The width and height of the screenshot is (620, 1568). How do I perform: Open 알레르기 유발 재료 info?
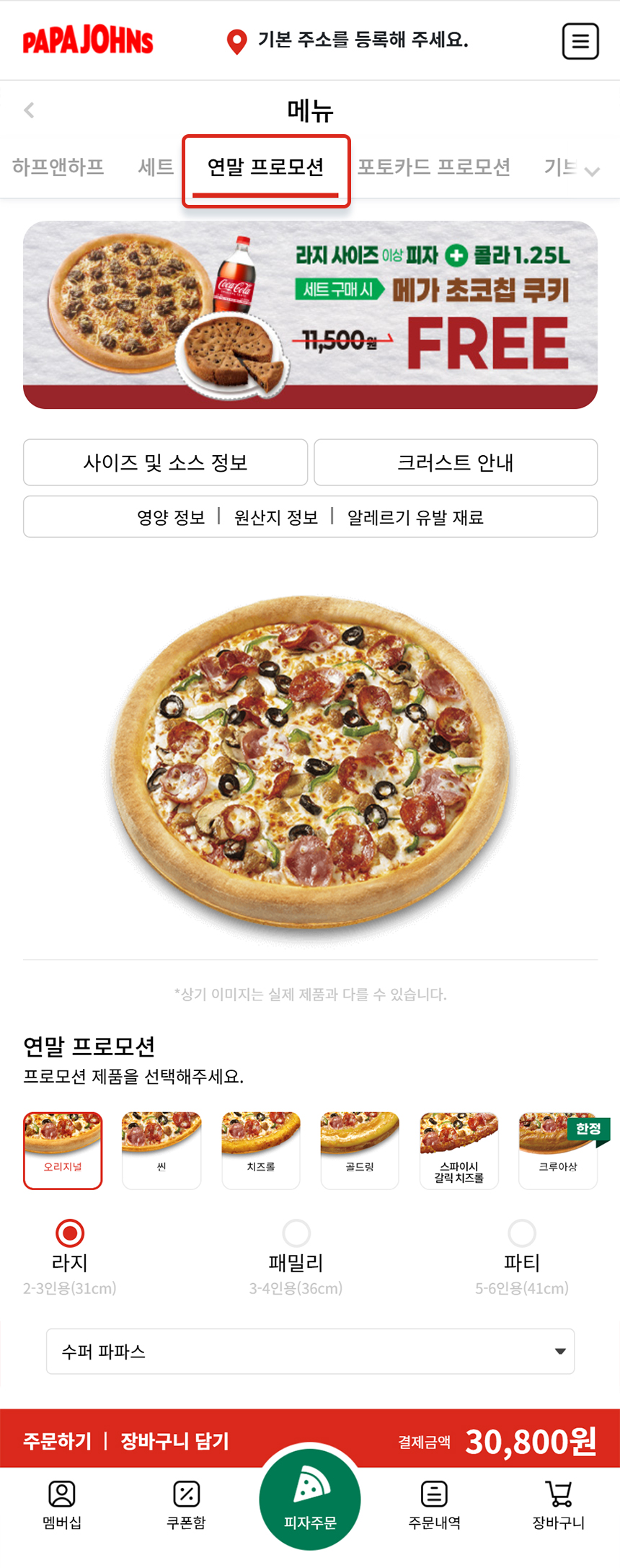pos(415,517)
